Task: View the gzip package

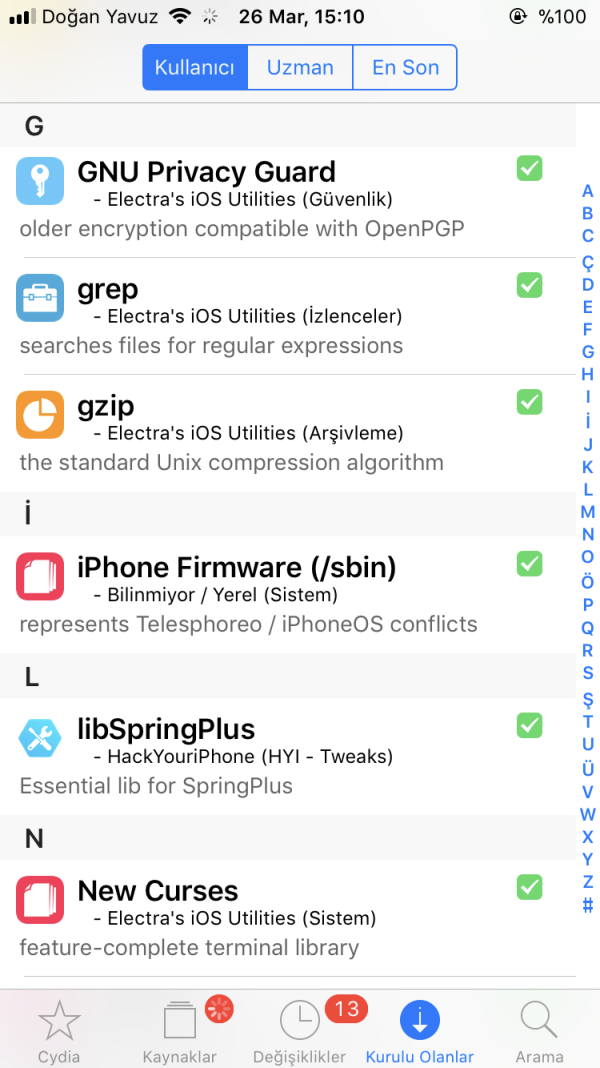Action: click(x=280, y=433)
